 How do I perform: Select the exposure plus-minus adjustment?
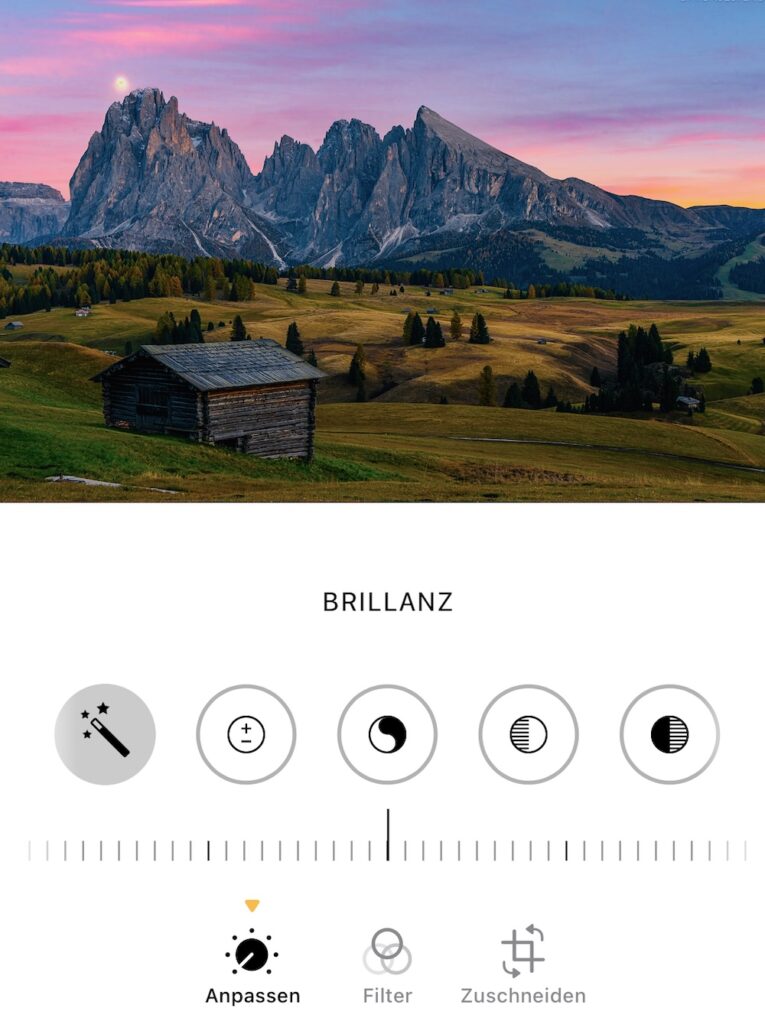pyautogui.click(x=246, y=734)
